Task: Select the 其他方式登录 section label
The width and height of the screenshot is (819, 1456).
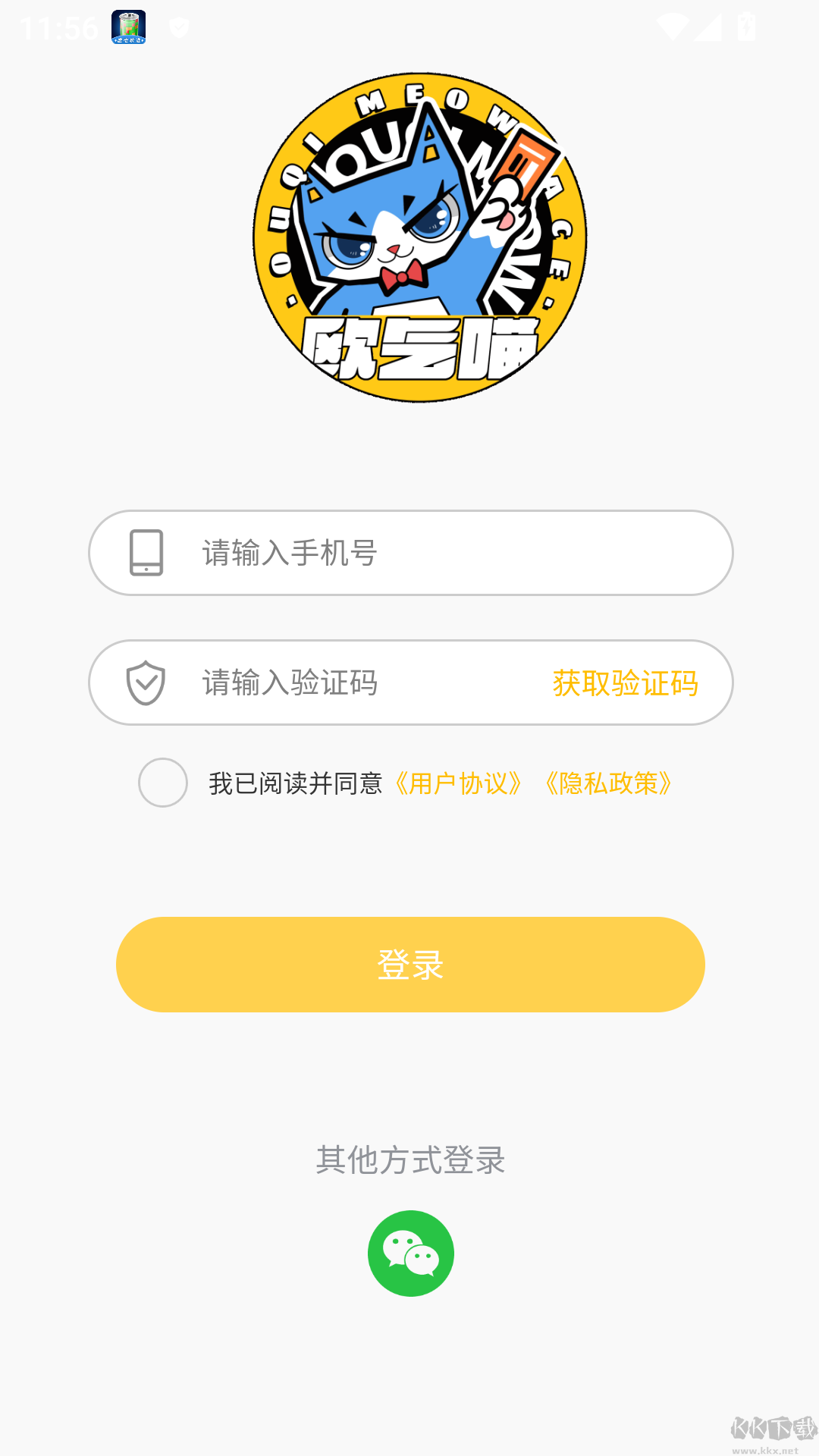Action: click(409, 1159)
